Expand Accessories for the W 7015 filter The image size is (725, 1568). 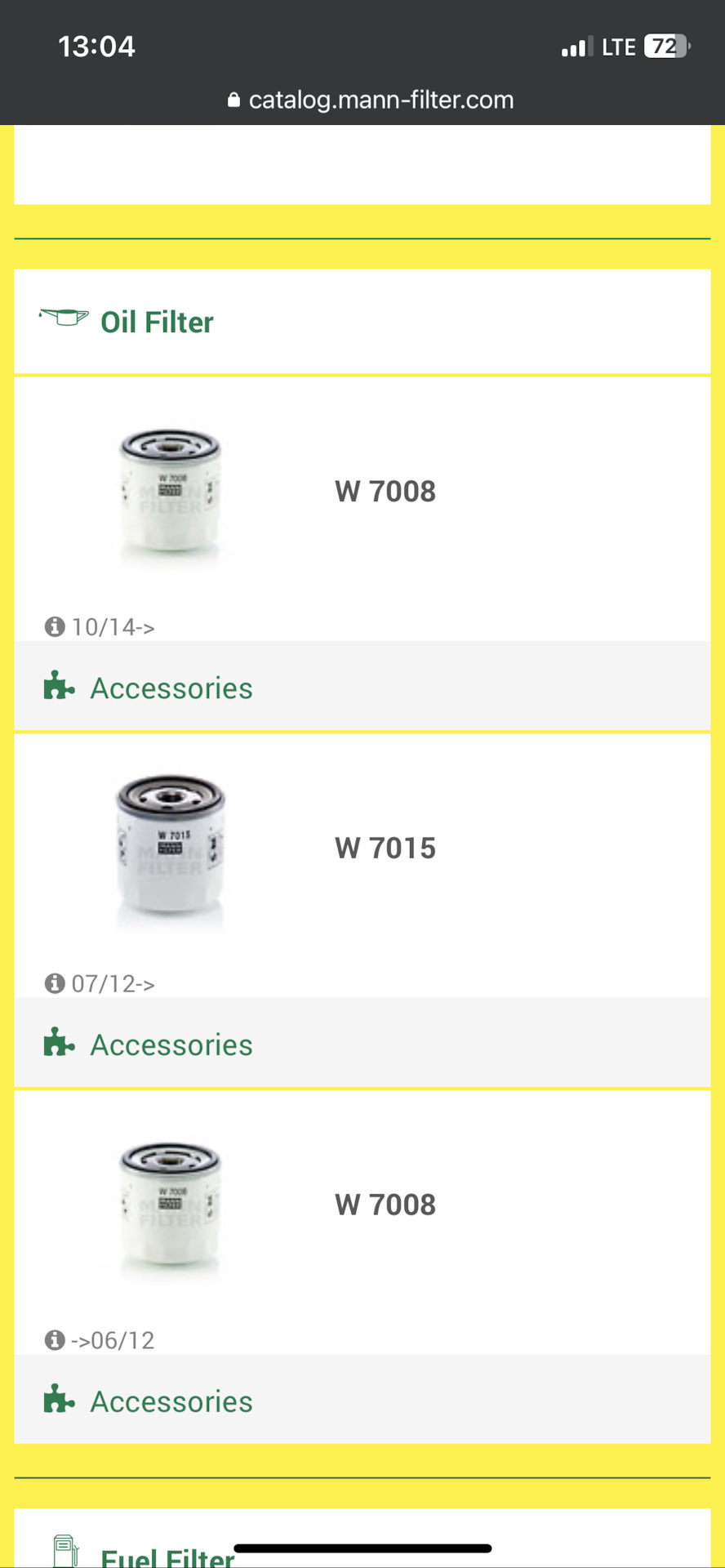[x=171, y=1045]
